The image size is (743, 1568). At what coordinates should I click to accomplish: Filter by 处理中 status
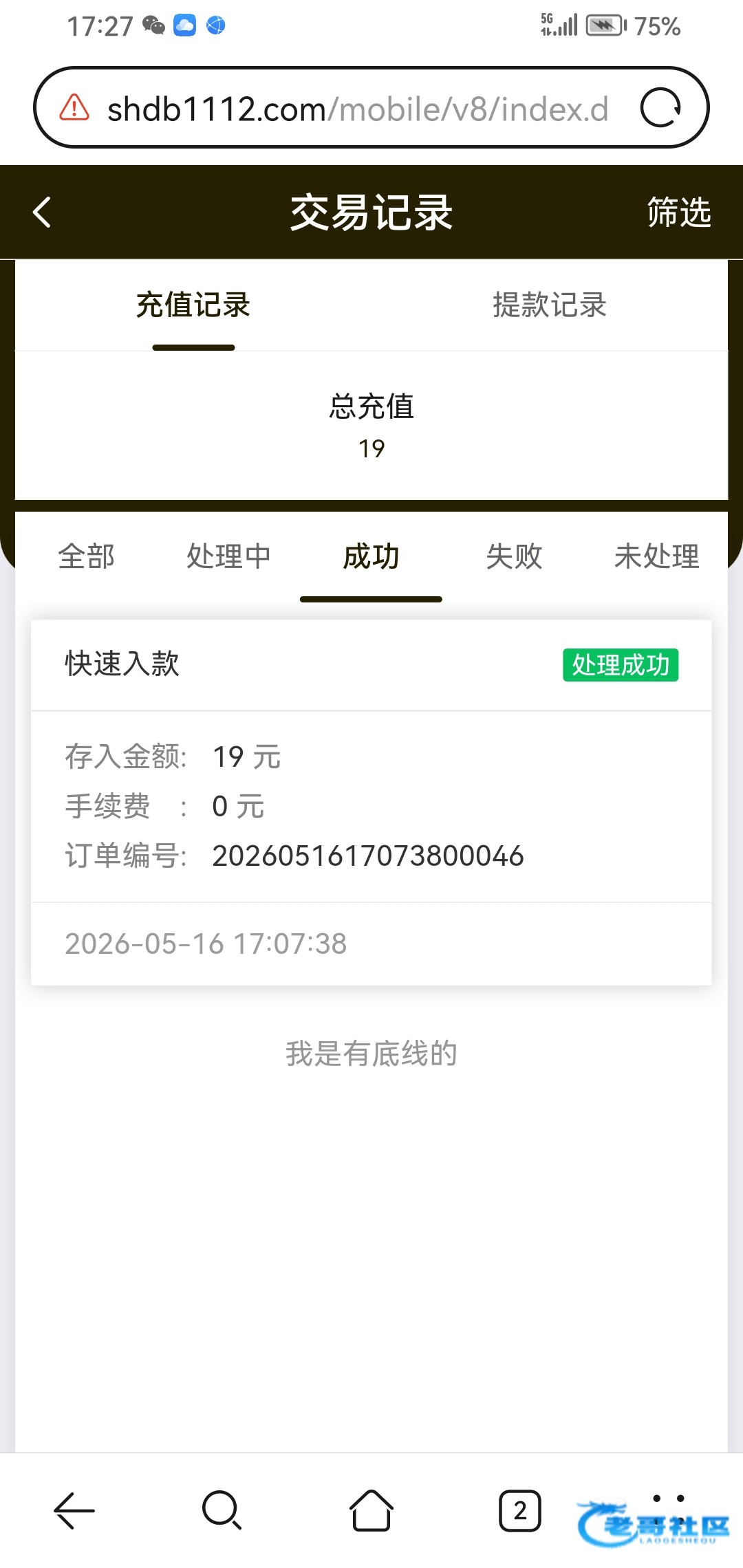228,556
